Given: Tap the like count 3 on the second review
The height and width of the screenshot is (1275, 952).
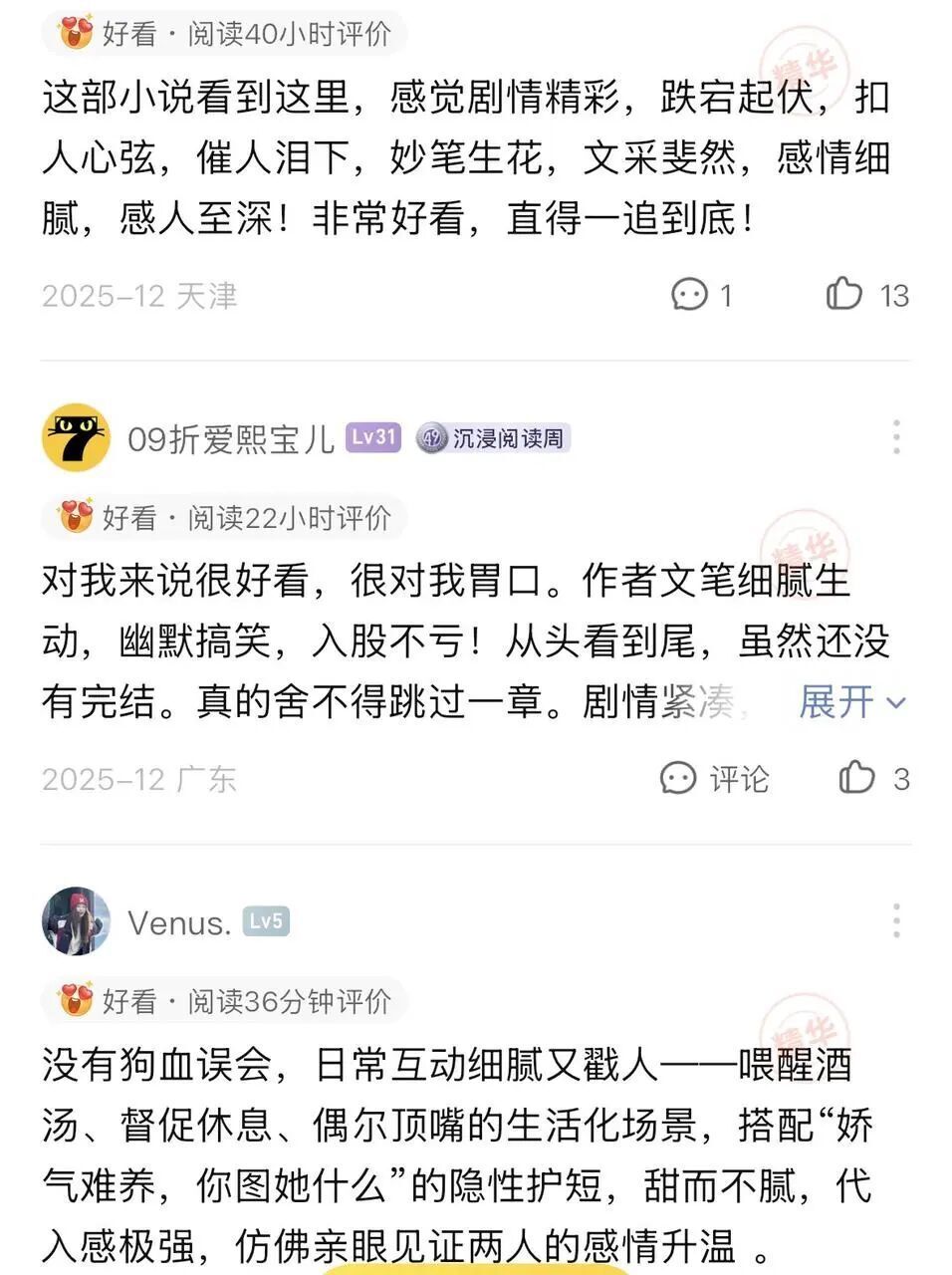Looking at the screenshot, I should [899, 780].
